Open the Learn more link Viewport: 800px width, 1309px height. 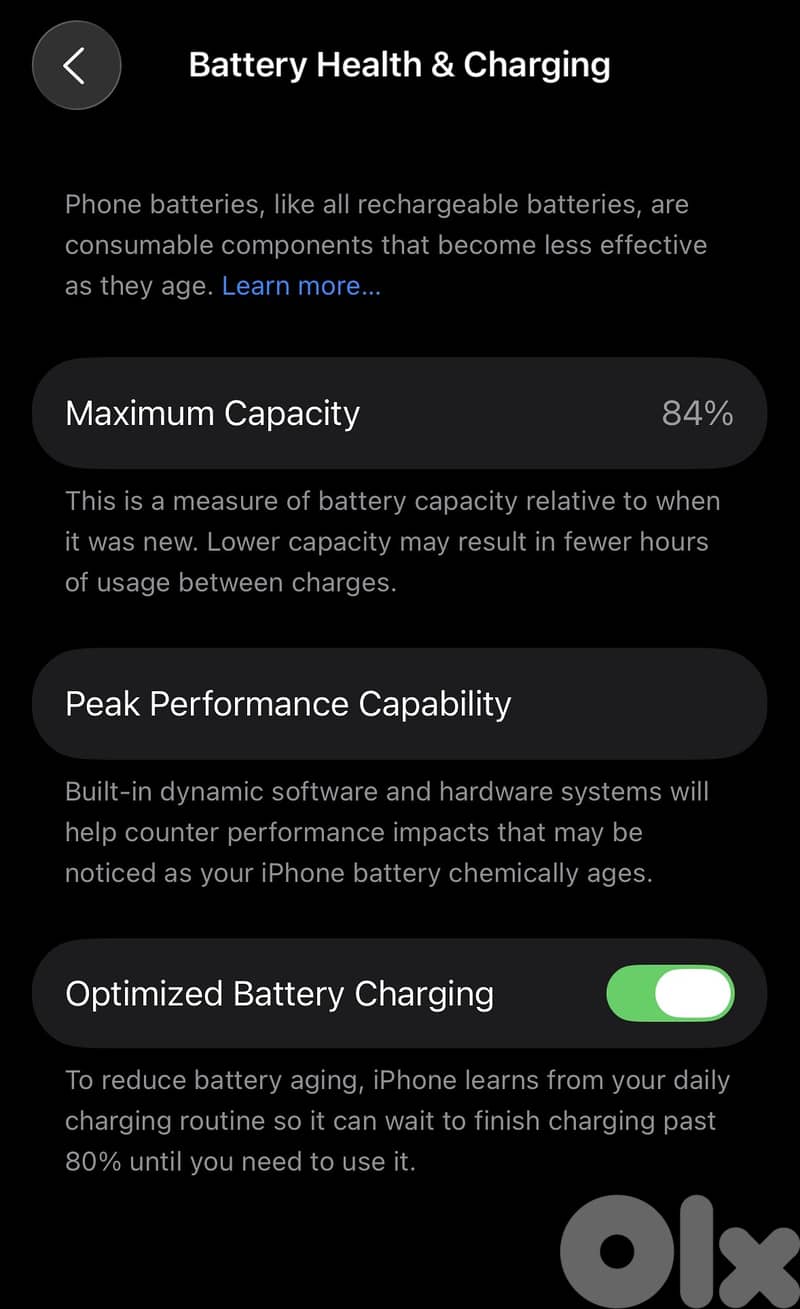(301, 286)
